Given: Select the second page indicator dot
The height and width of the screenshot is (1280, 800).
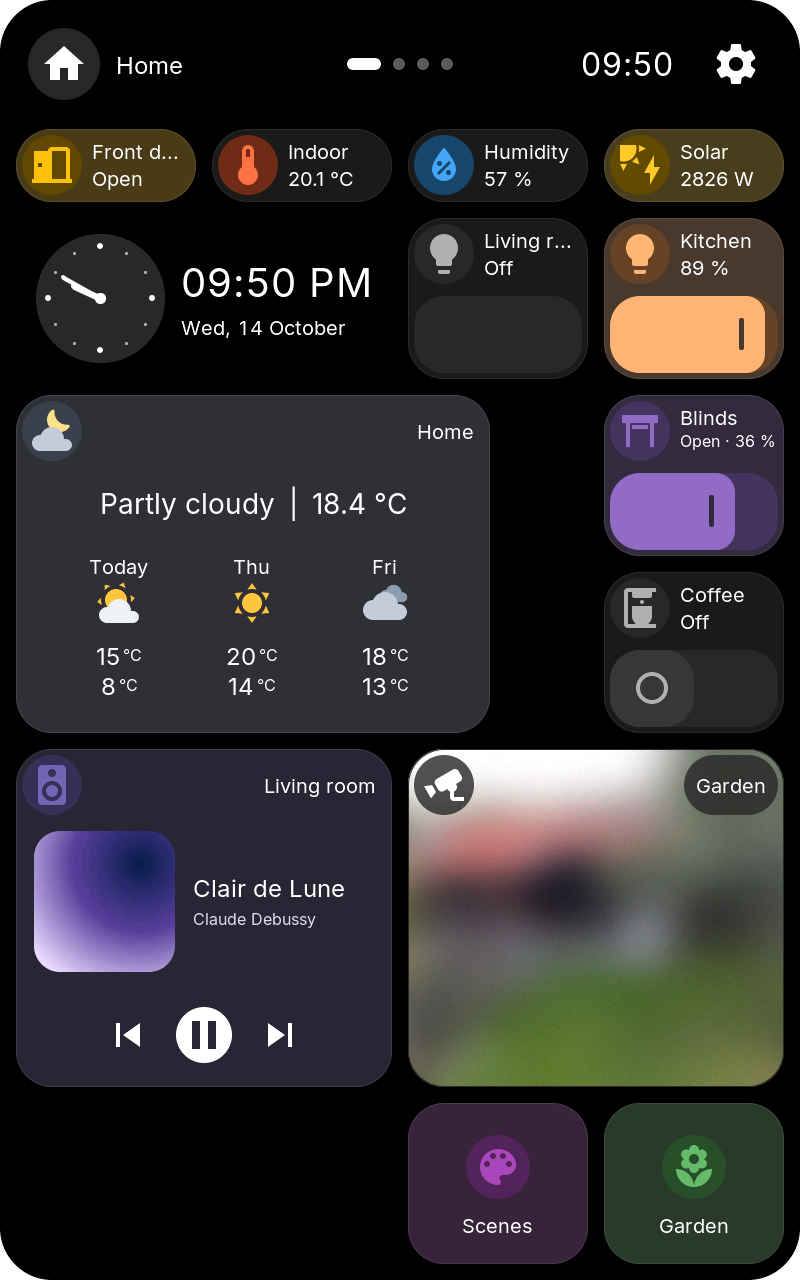Looking at the screenshot, I should 399,64.
